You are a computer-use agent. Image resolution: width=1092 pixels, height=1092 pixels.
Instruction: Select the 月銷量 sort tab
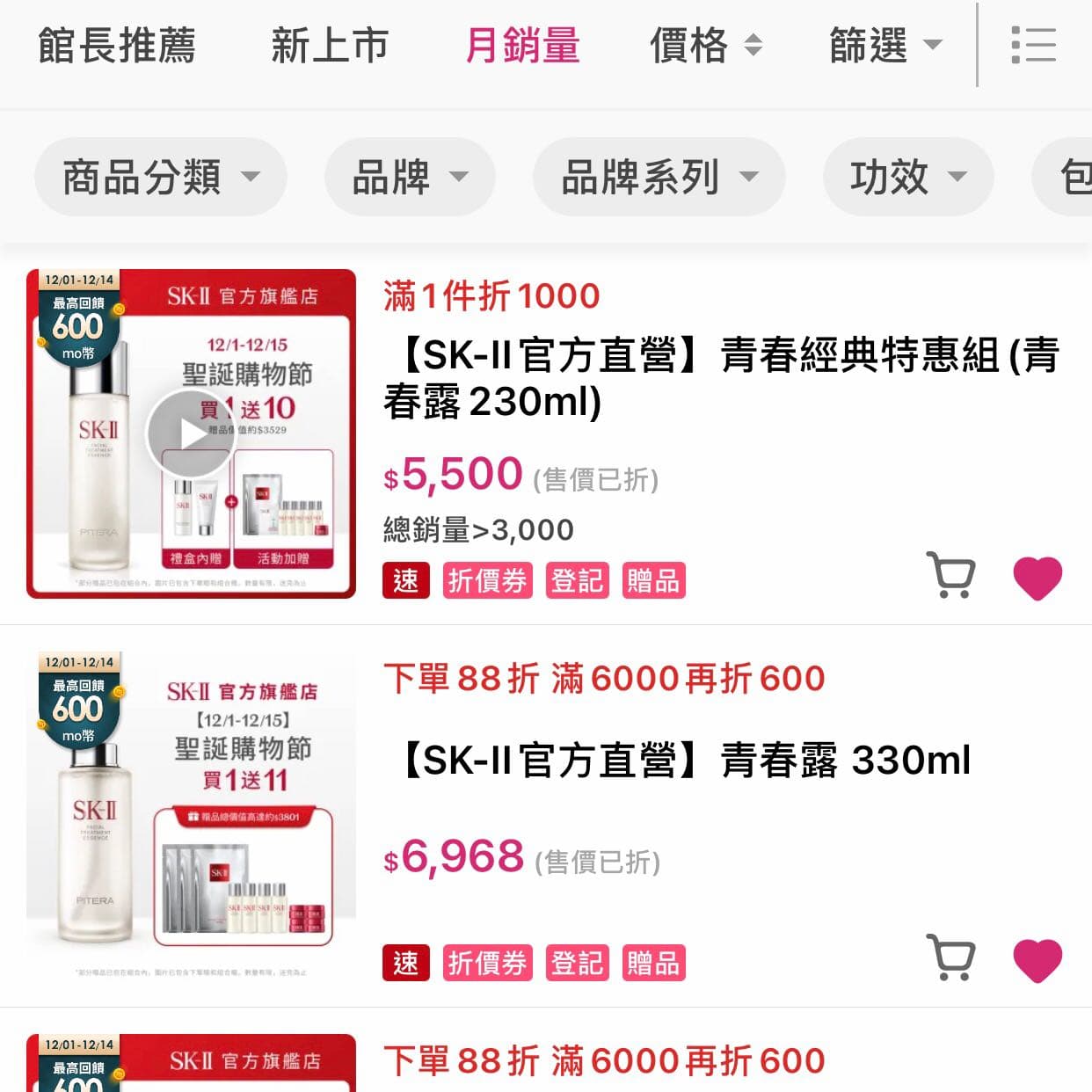522,46
